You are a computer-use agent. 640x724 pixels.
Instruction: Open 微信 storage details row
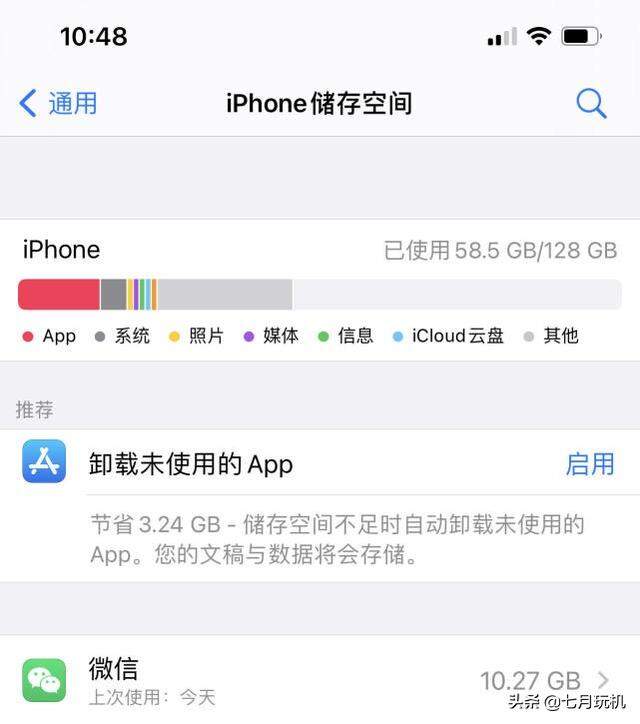tap(320, 680)
